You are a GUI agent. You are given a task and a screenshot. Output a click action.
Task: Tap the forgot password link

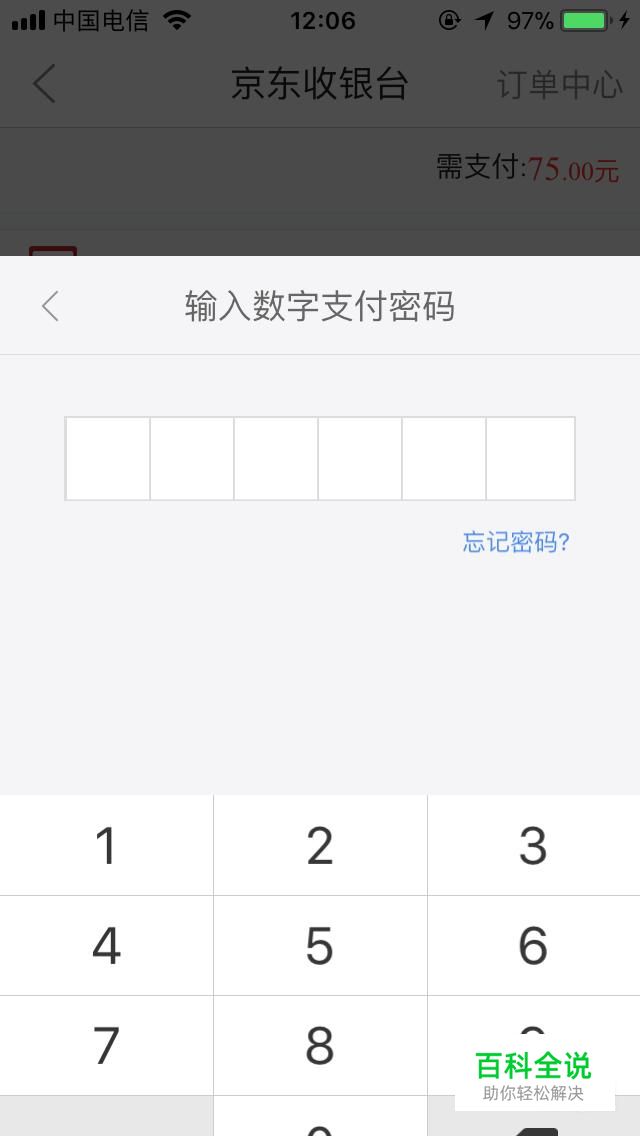(516, 542)
